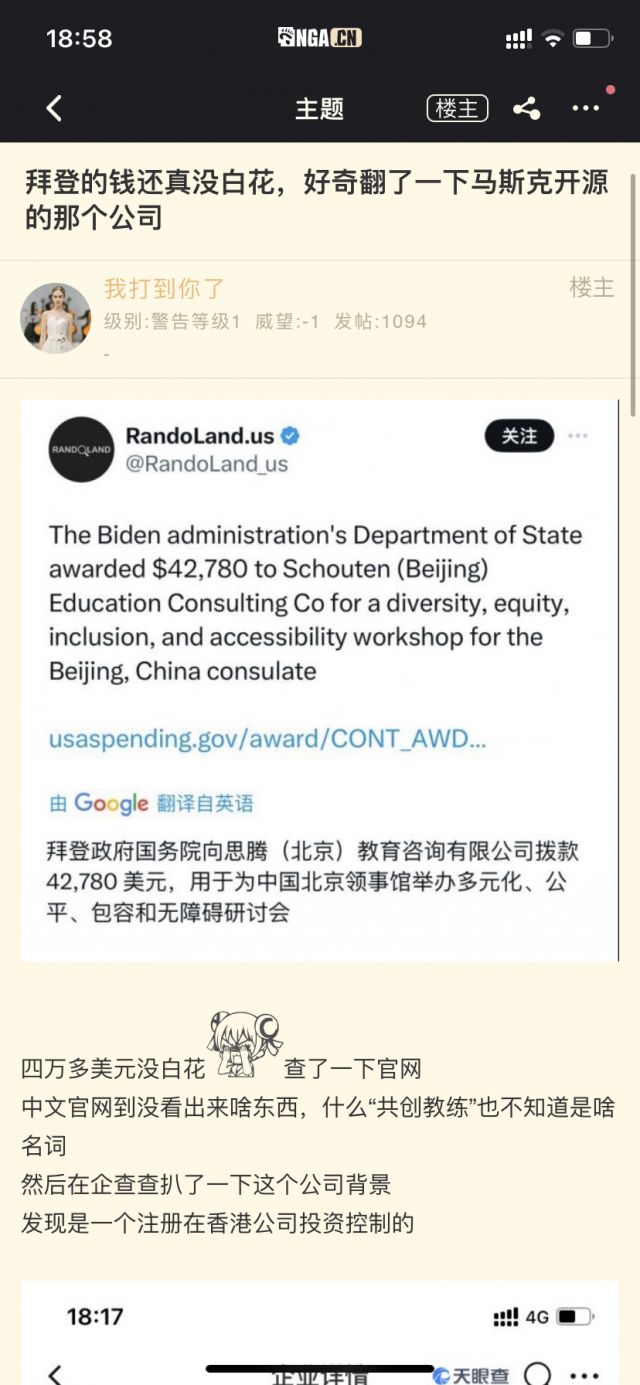
Task: Go back using the back arrow
Action: pyautogui.click(x=55, y=108)
